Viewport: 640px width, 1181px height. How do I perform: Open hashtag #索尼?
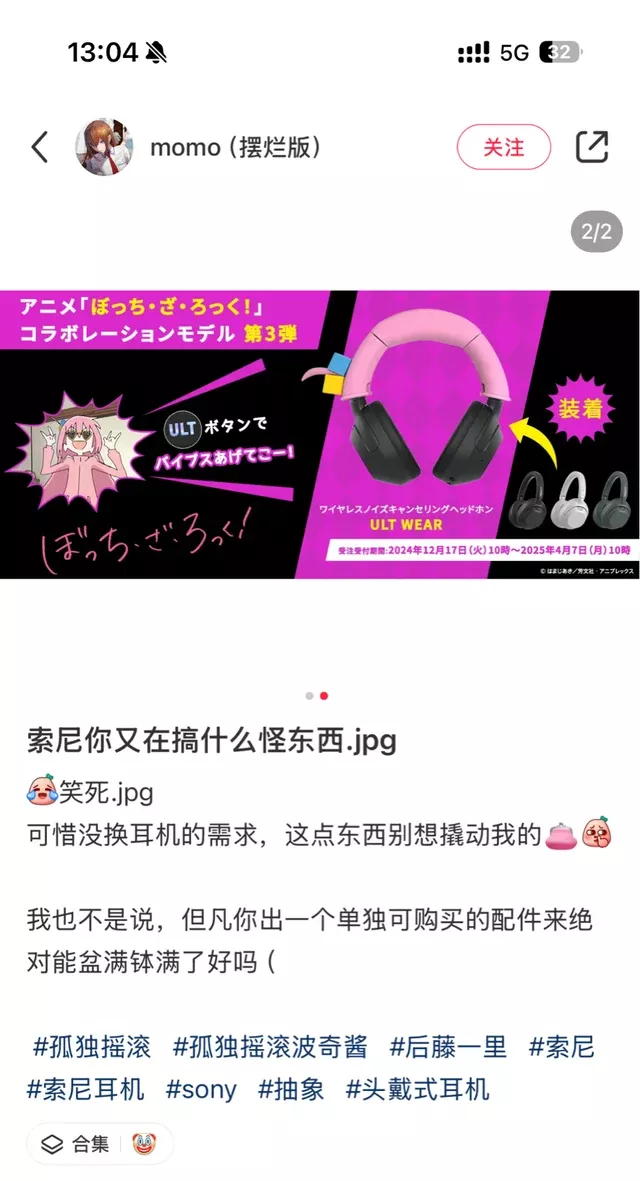(562, 1047)
